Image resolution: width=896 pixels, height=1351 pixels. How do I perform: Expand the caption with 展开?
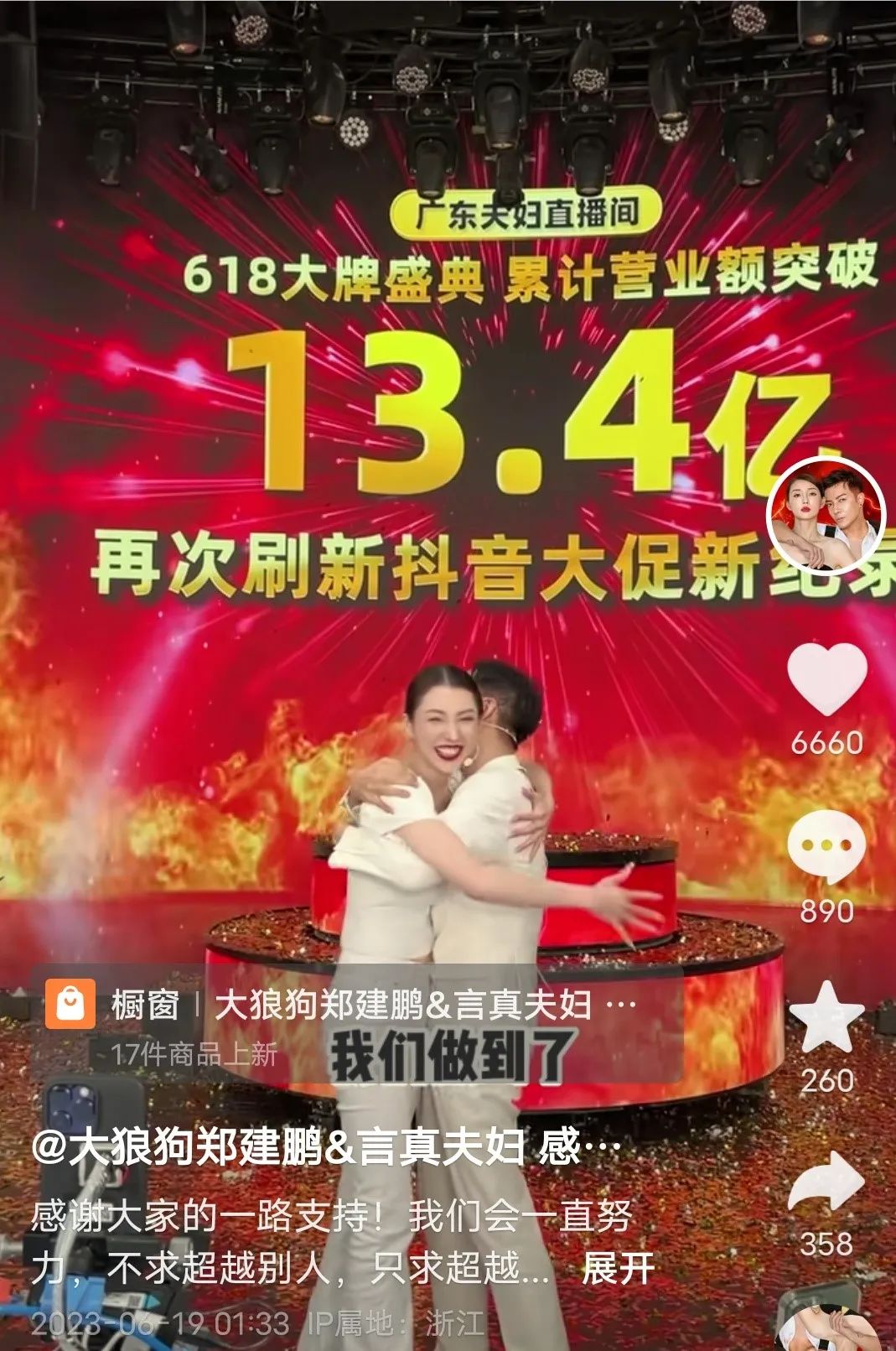click(x=618, y=1267)
